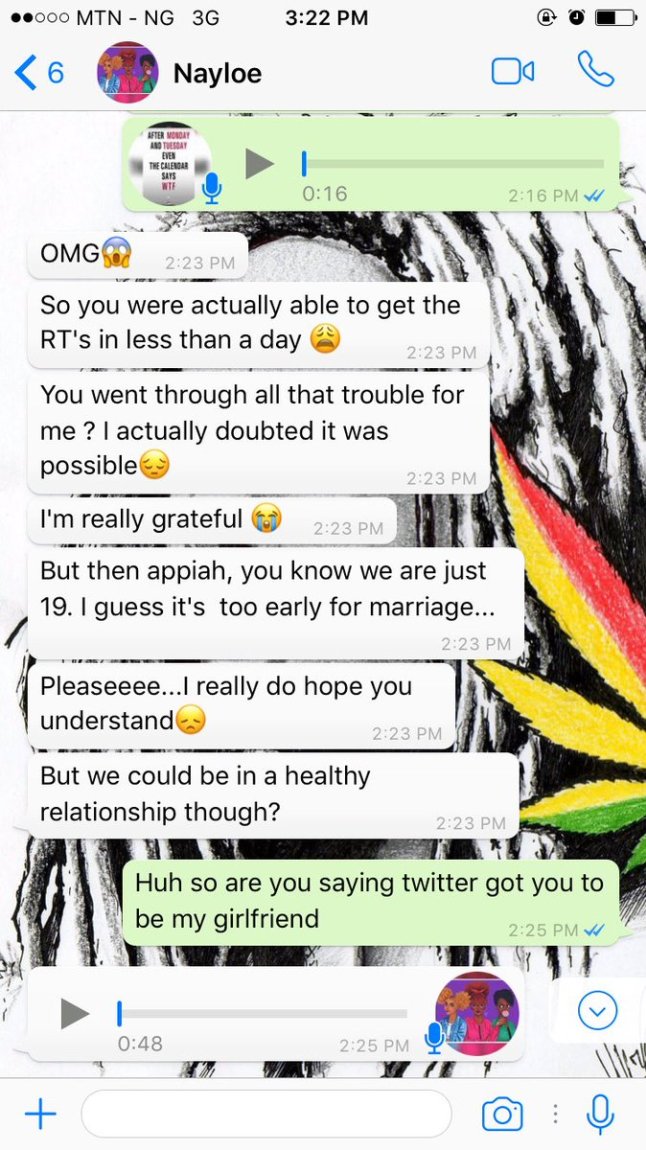Start a video call with Nayloe
646x1150 pixels.
coord(512,72)
